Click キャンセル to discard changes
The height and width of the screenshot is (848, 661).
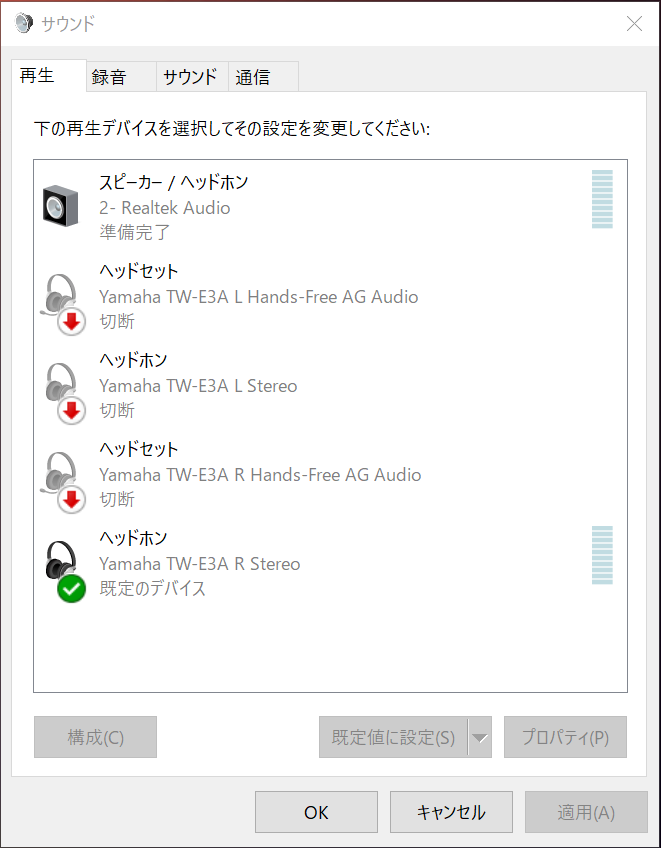(x=451, y=812)
